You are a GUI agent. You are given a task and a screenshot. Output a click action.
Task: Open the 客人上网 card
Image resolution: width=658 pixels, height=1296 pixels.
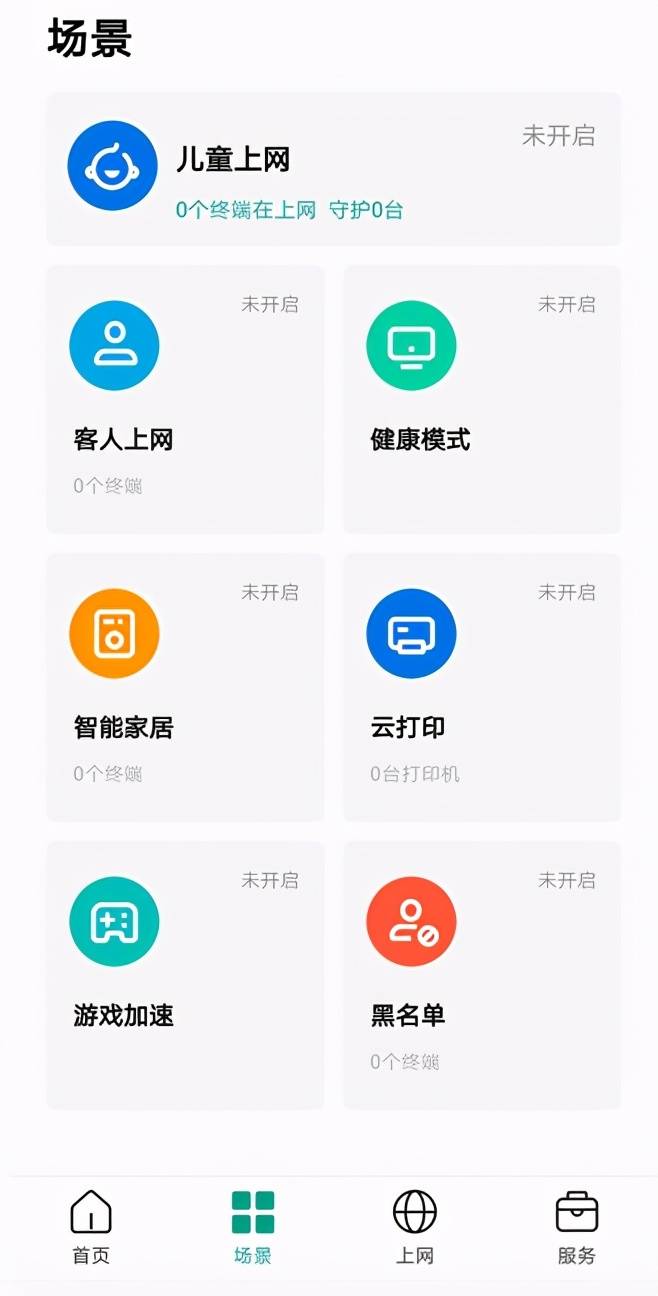point(185,399)
